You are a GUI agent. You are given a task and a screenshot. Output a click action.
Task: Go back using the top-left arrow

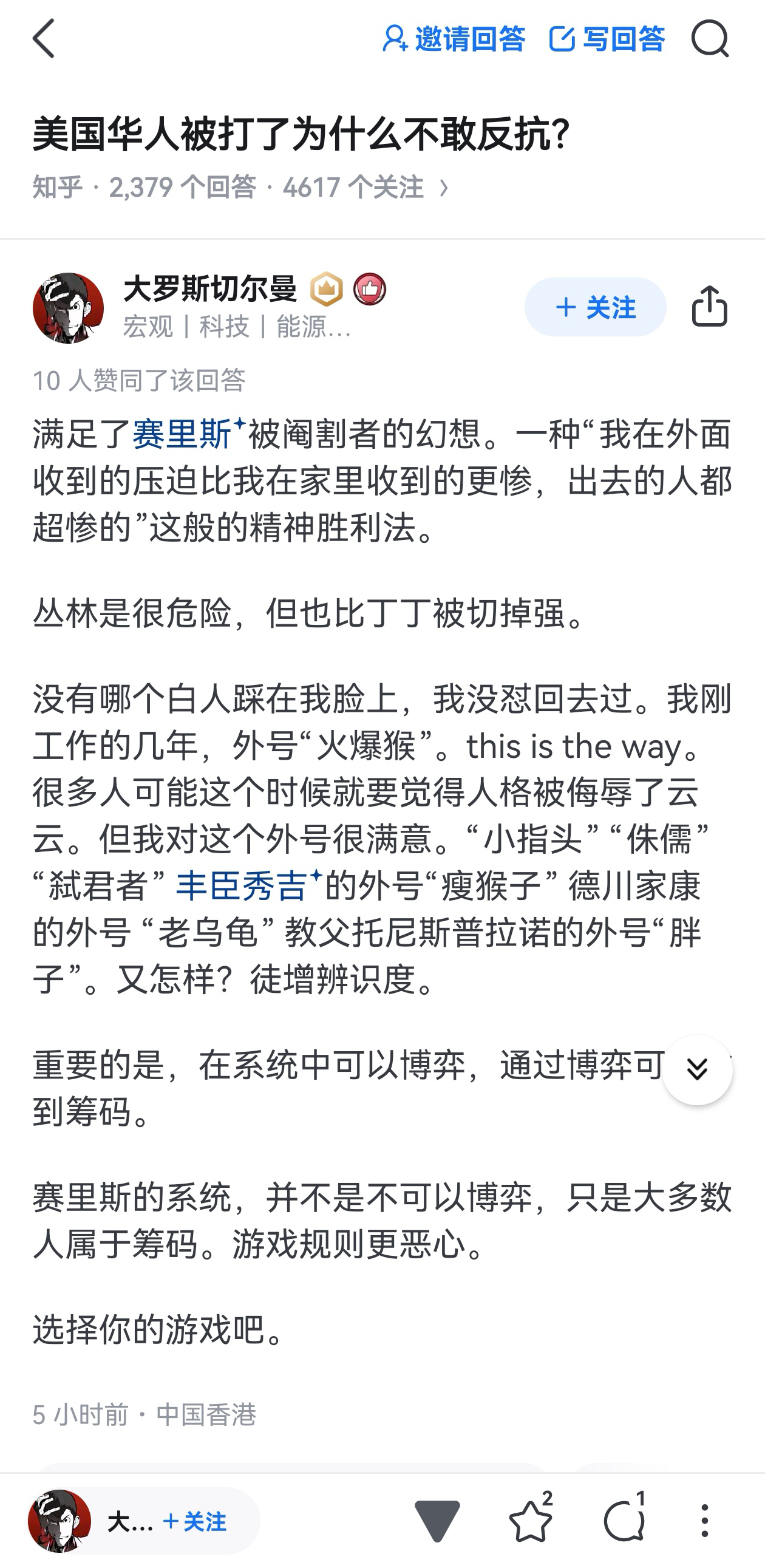(x=44, y=38)
